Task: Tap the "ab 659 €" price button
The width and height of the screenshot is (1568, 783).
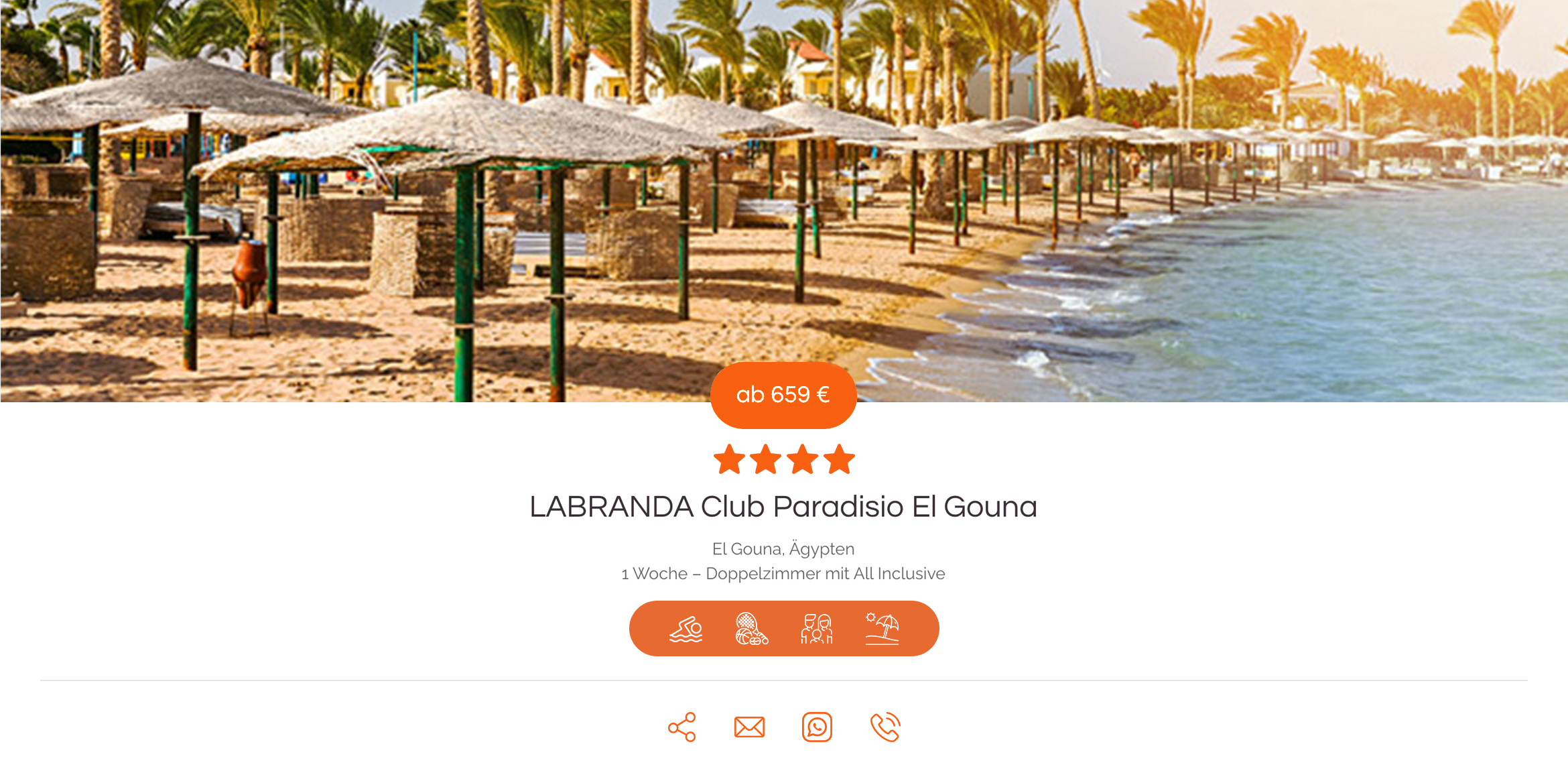Action: (x=783, y=395)
